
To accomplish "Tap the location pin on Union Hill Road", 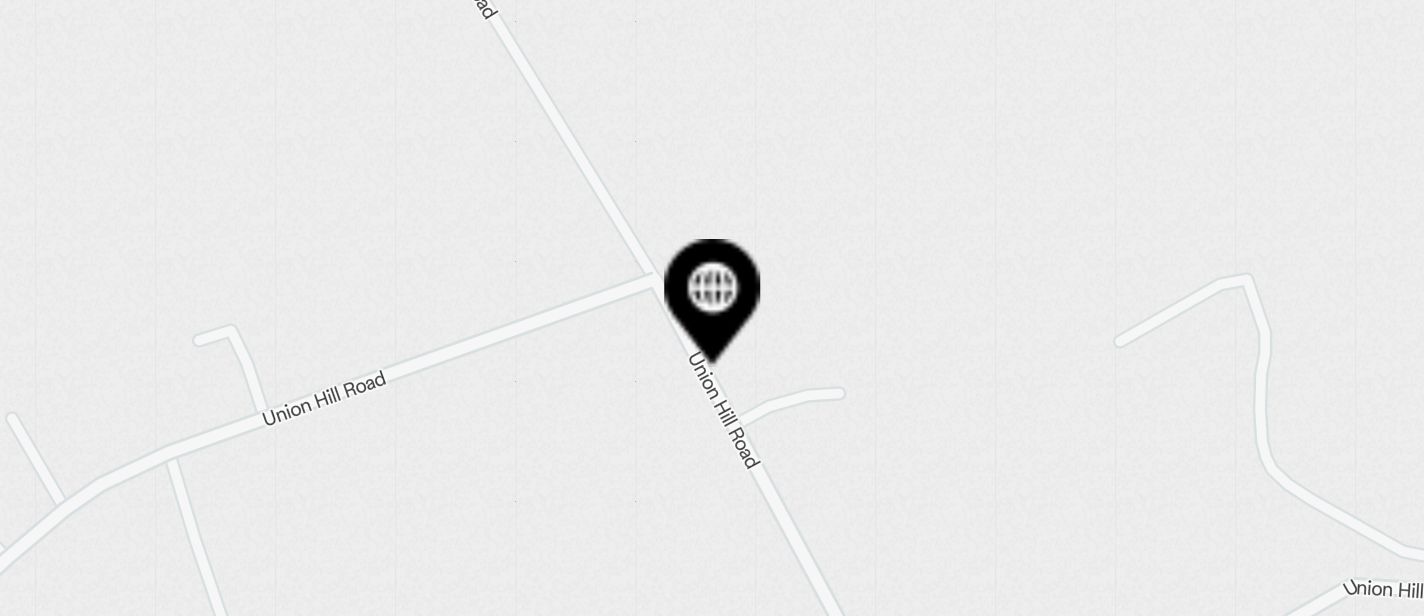I will pyautogui.click(x=712, y=293).
